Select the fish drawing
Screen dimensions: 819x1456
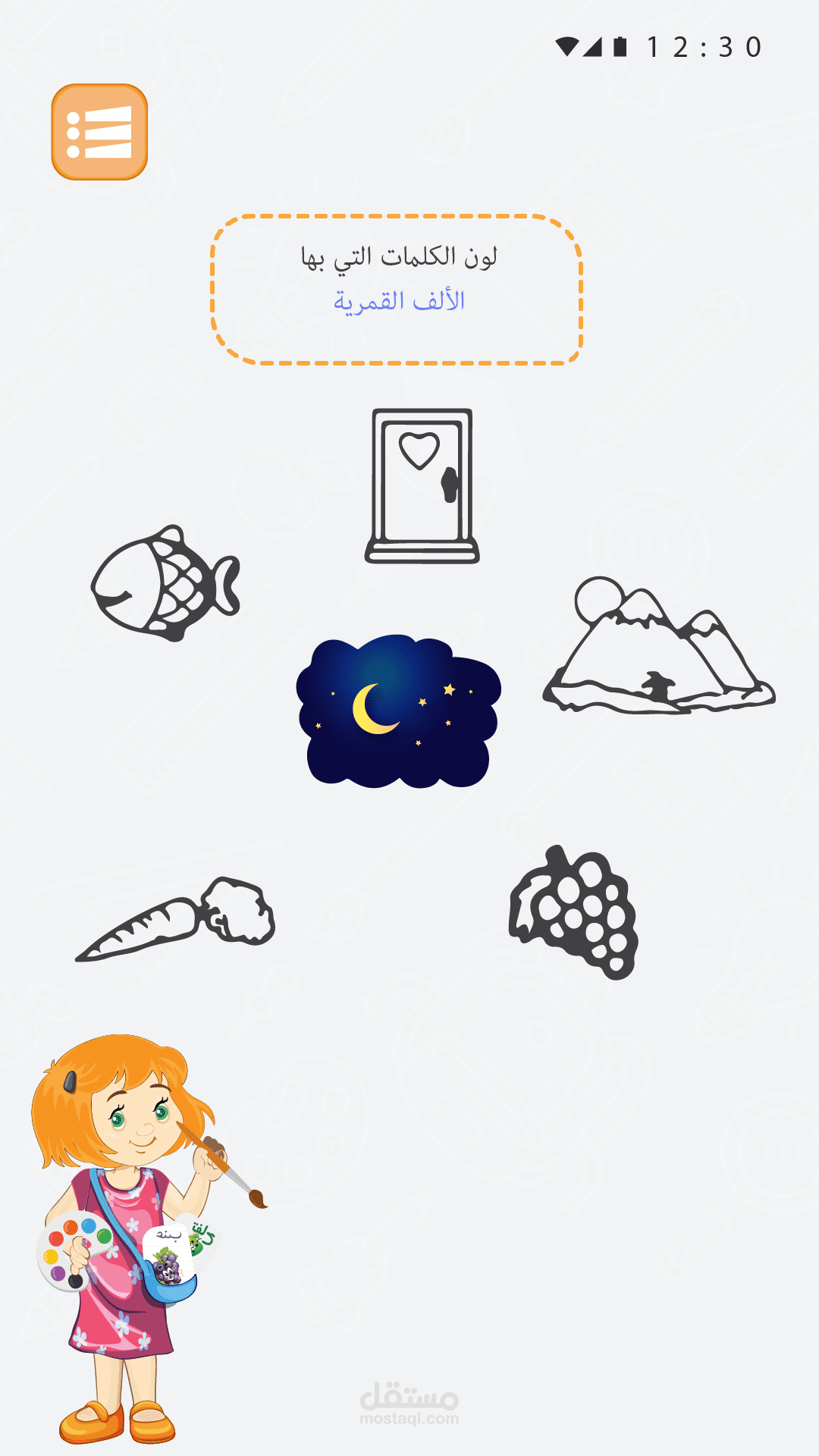pyautogui.click(x=165, y=583)
